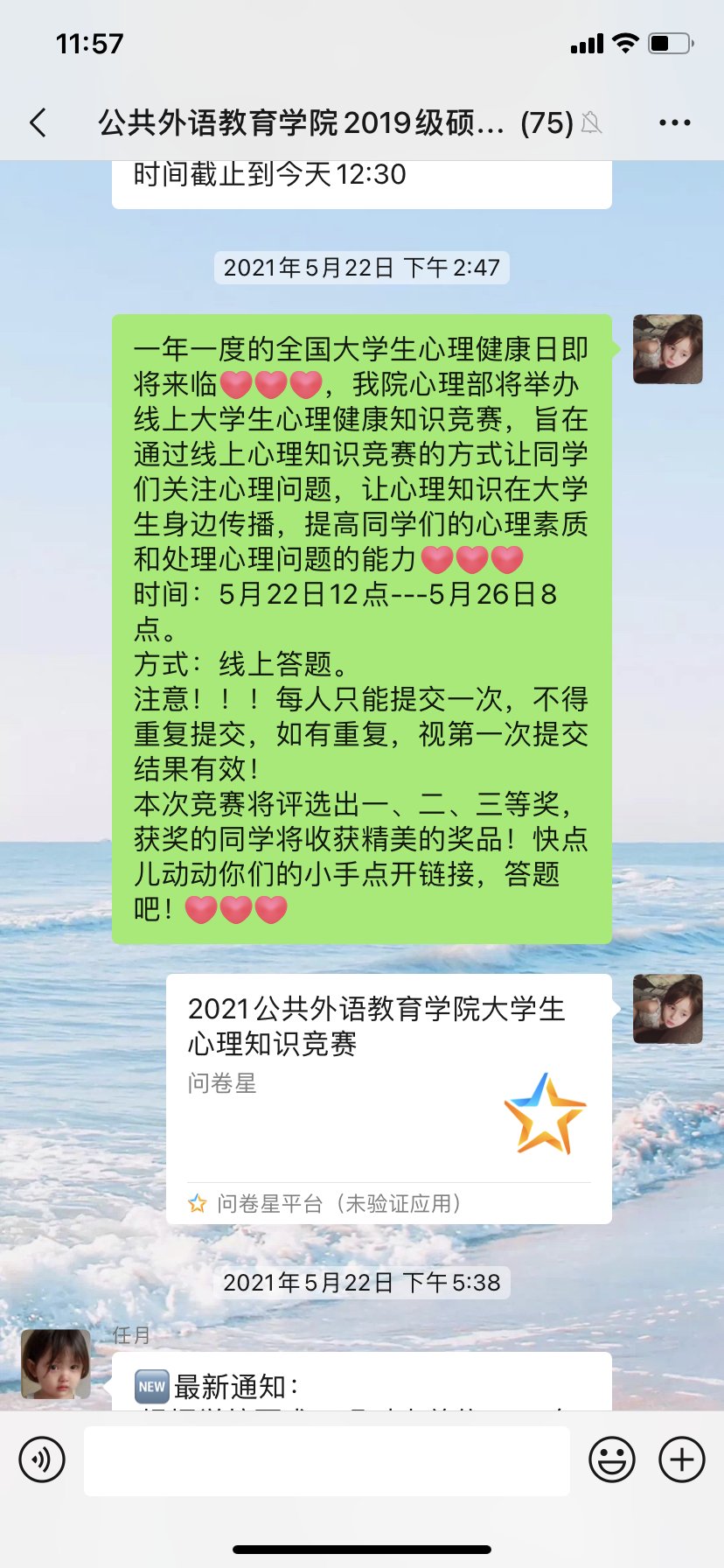This screenshot has width=724, height=1568.
Task: Open the emoji picker
Action: [611, 1459]
